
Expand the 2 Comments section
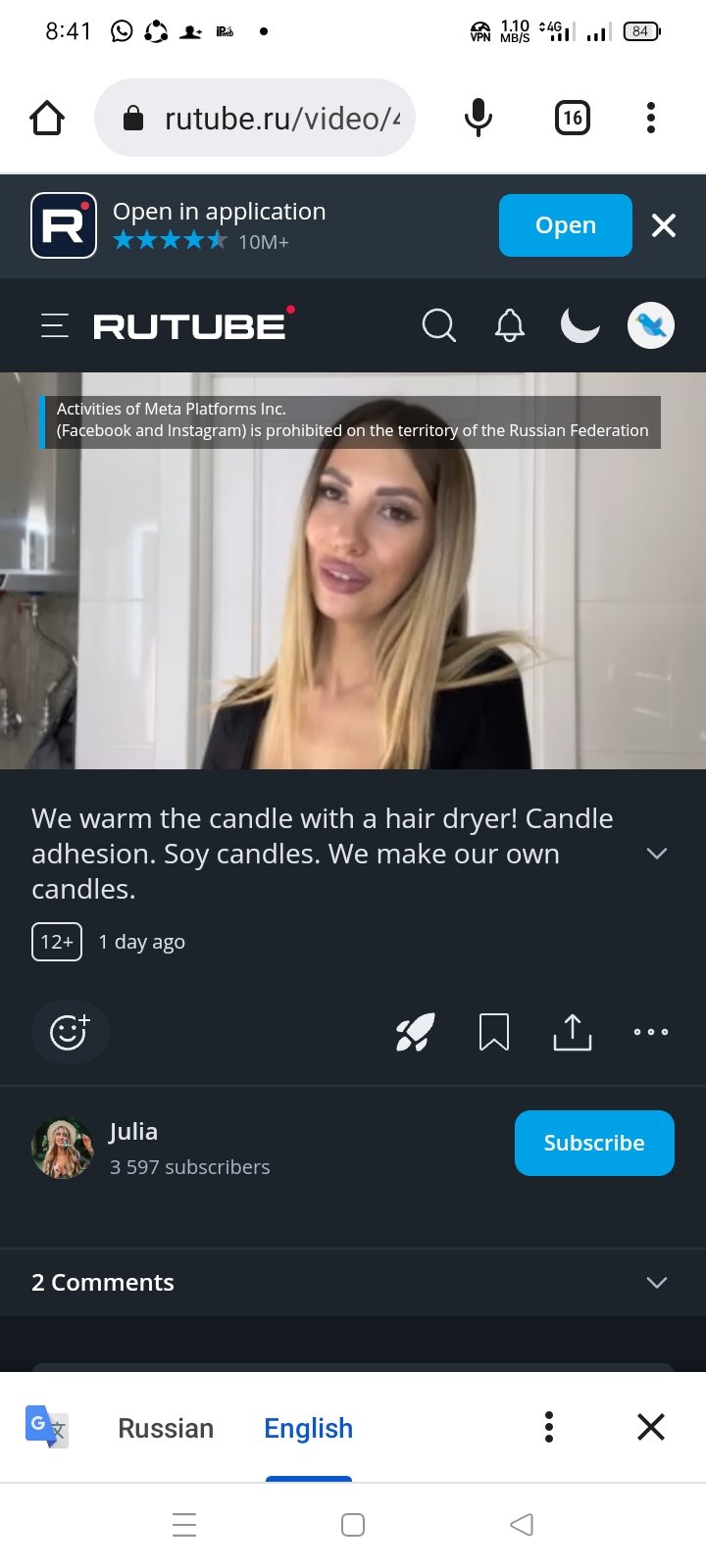coord(657,1283)
